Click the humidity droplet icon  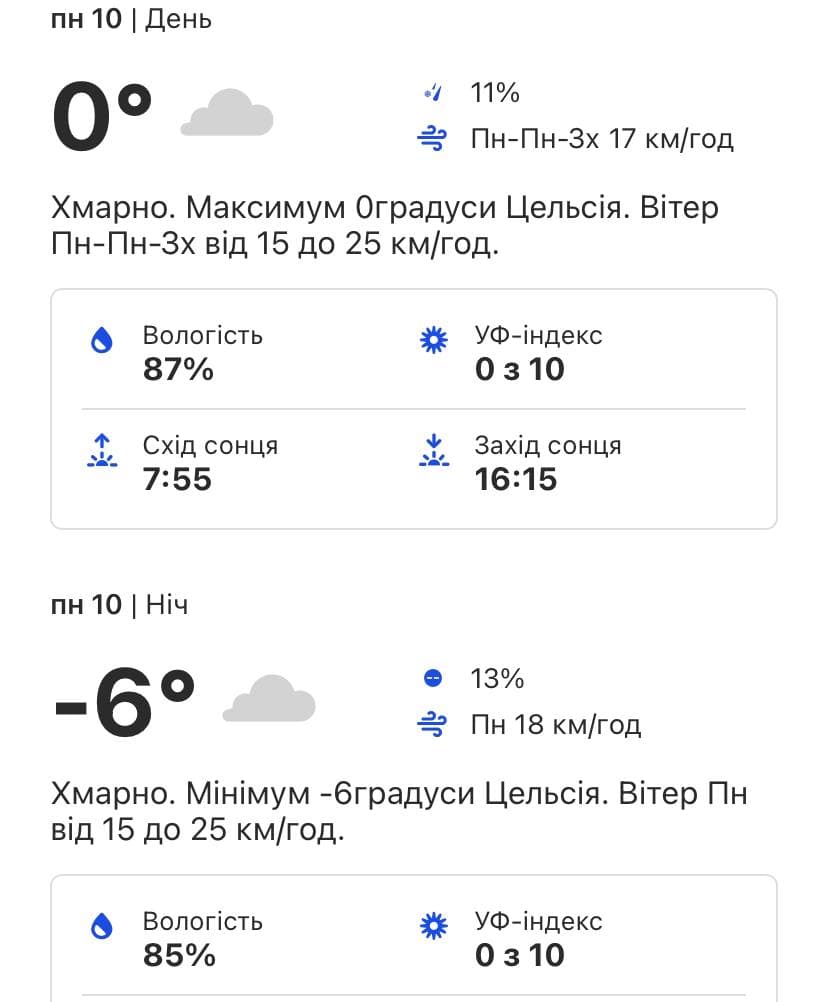click(103, 341)
